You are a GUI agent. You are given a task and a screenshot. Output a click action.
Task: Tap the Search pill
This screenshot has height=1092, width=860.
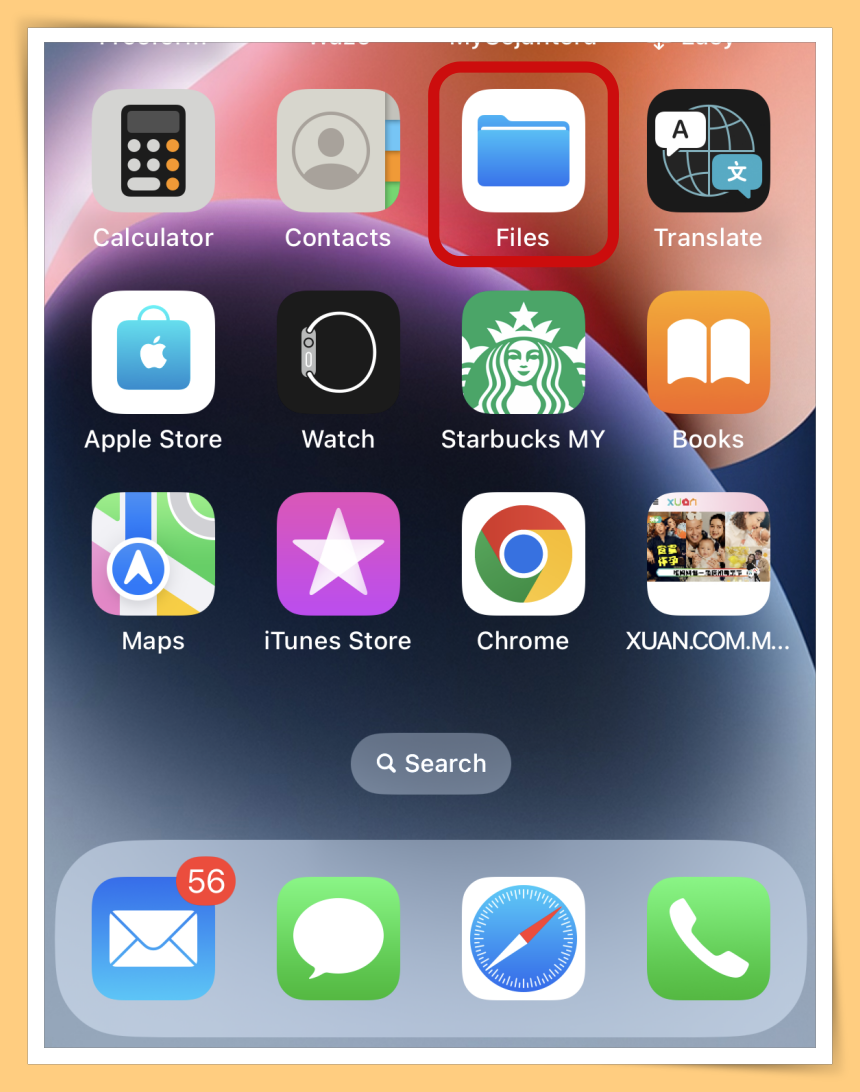tap(431, 763)
